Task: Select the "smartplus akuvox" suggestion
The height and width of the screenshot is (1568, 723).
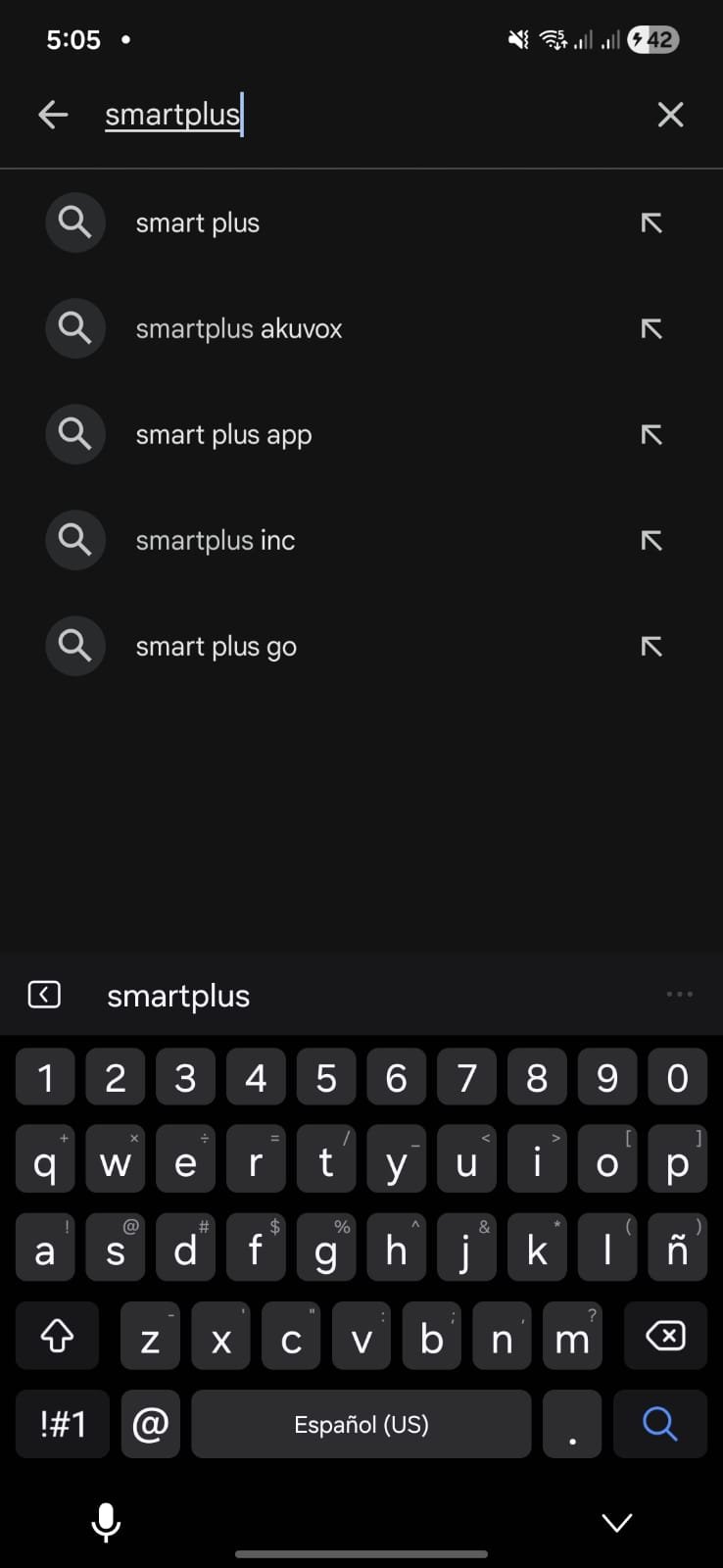Action: point(239,329)
